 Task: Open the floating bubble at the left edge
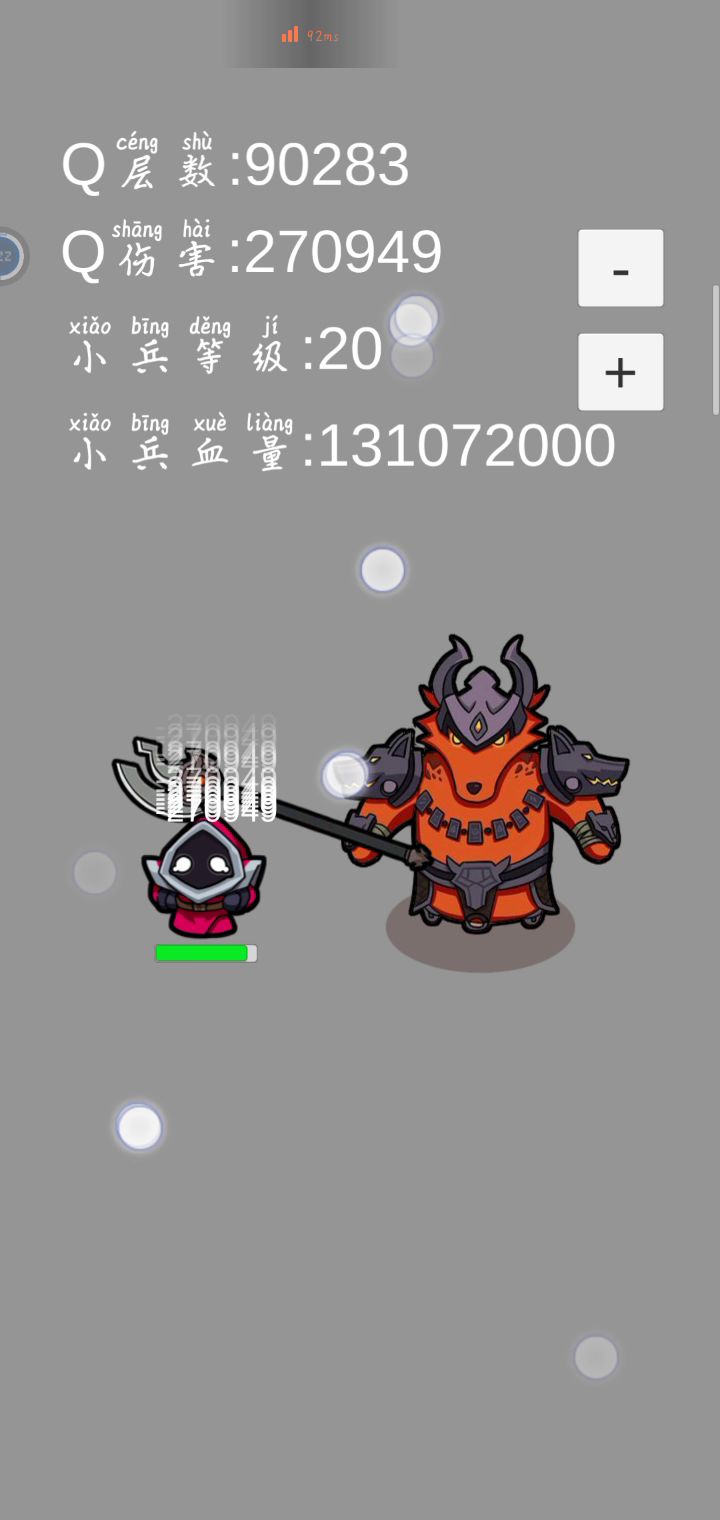click(8, 257)
